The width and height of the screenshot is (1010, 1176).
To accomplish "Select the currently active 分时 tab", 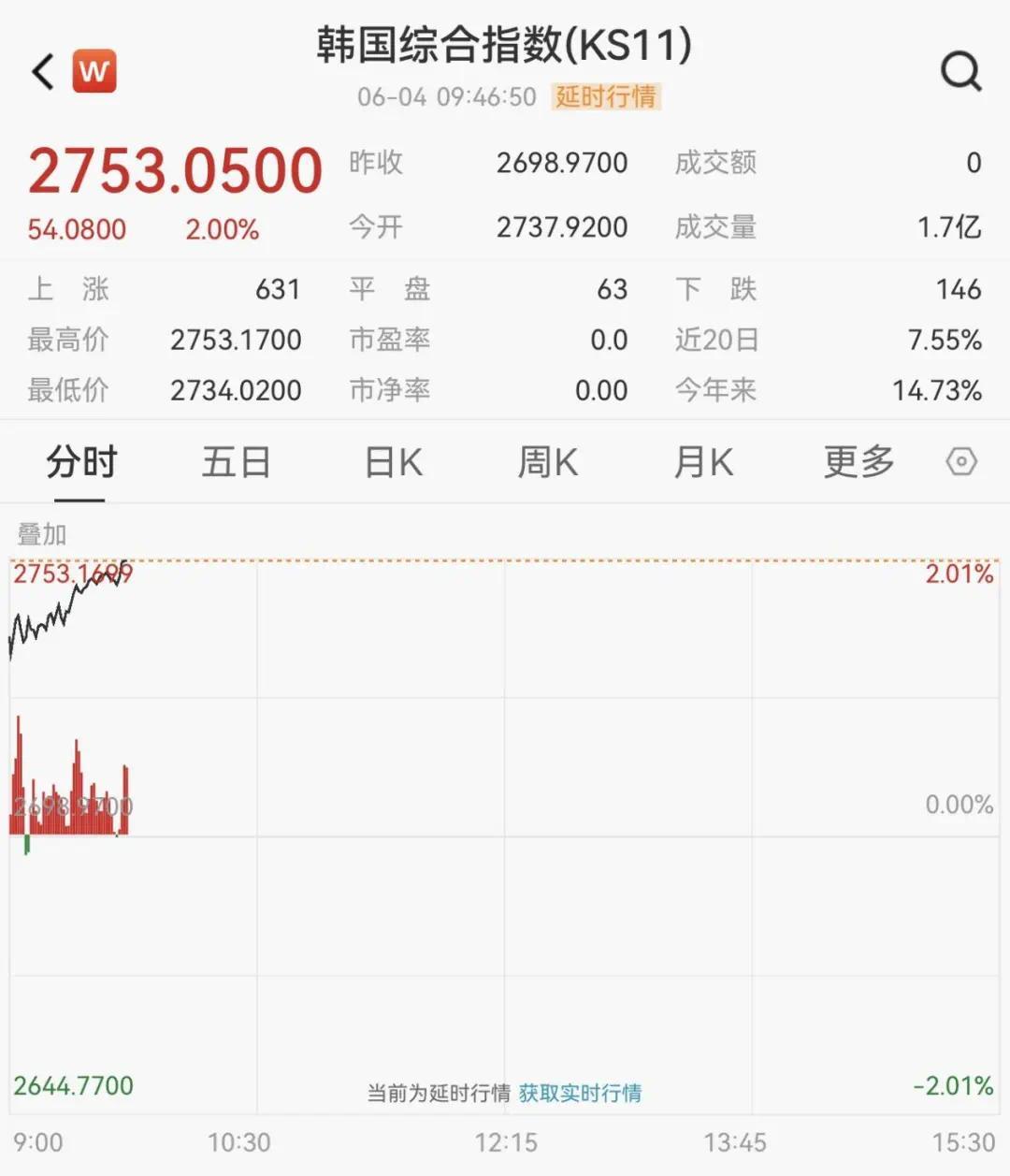I will click(x=80, y=461).
